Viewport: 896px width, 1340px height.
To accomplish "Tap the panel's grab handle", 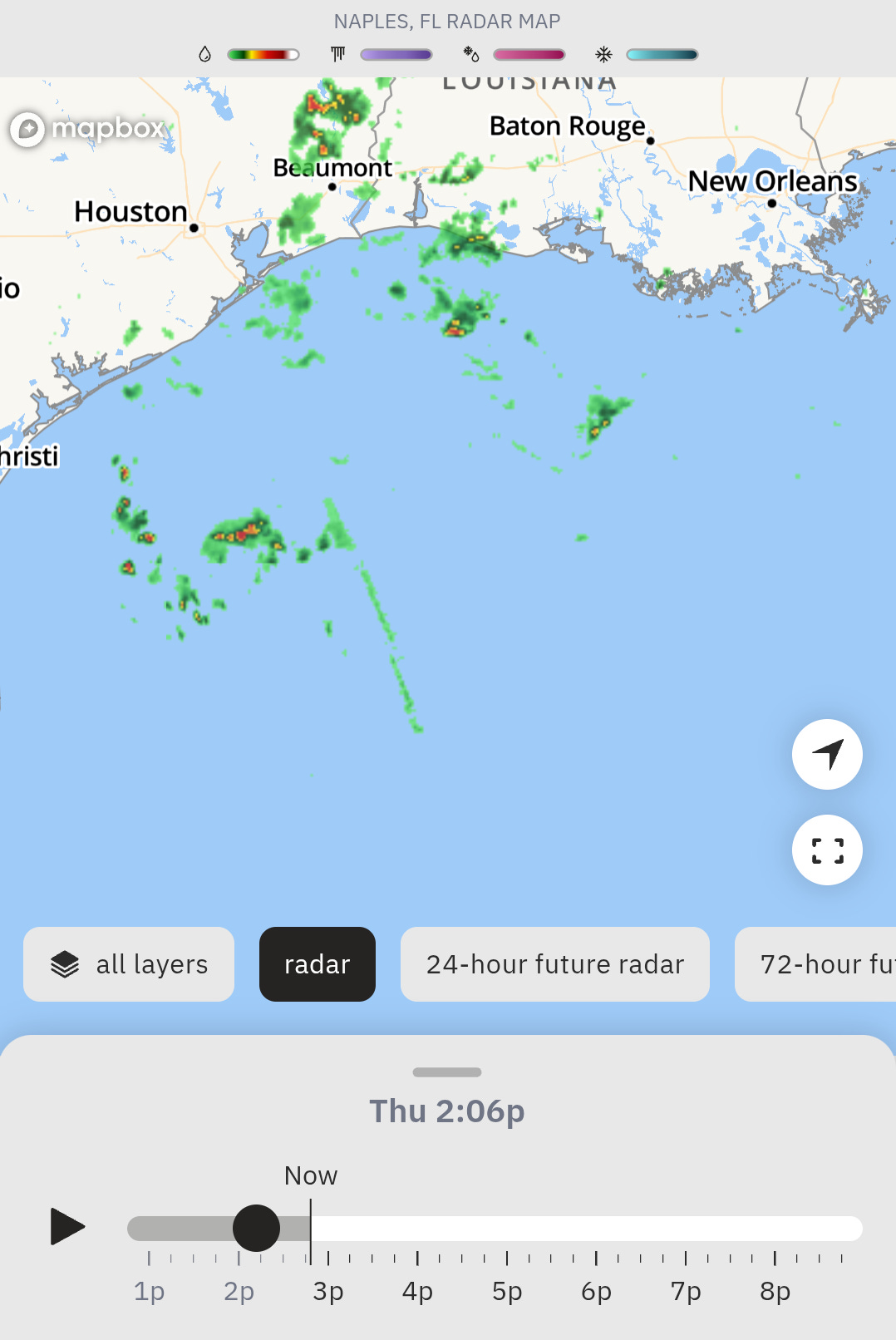I will tap(447, 1072).
